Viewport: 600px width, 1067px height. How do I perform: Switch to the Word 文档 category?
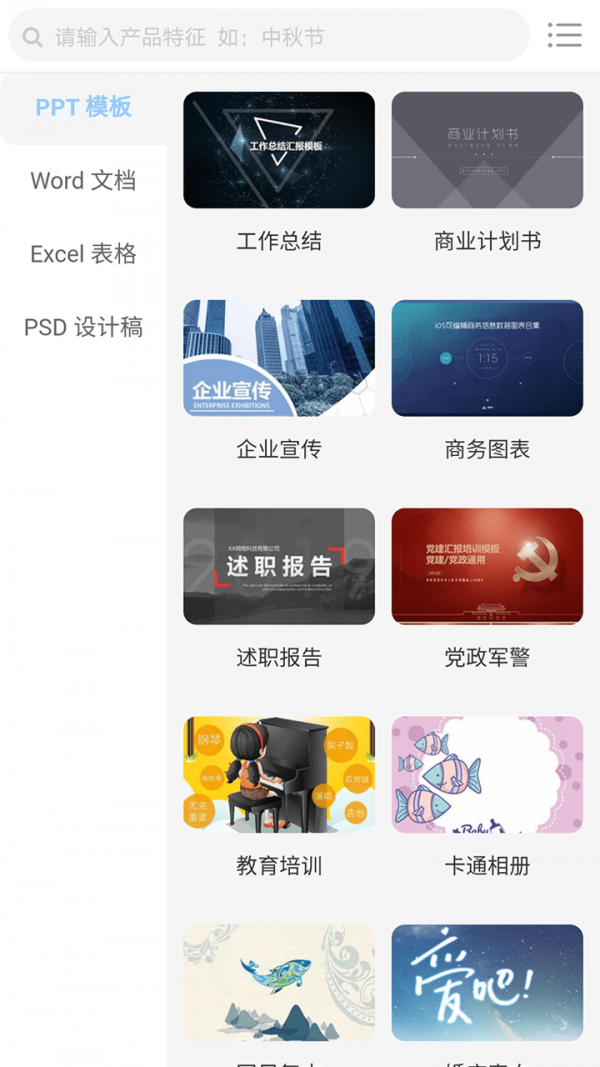pos(83,181)
